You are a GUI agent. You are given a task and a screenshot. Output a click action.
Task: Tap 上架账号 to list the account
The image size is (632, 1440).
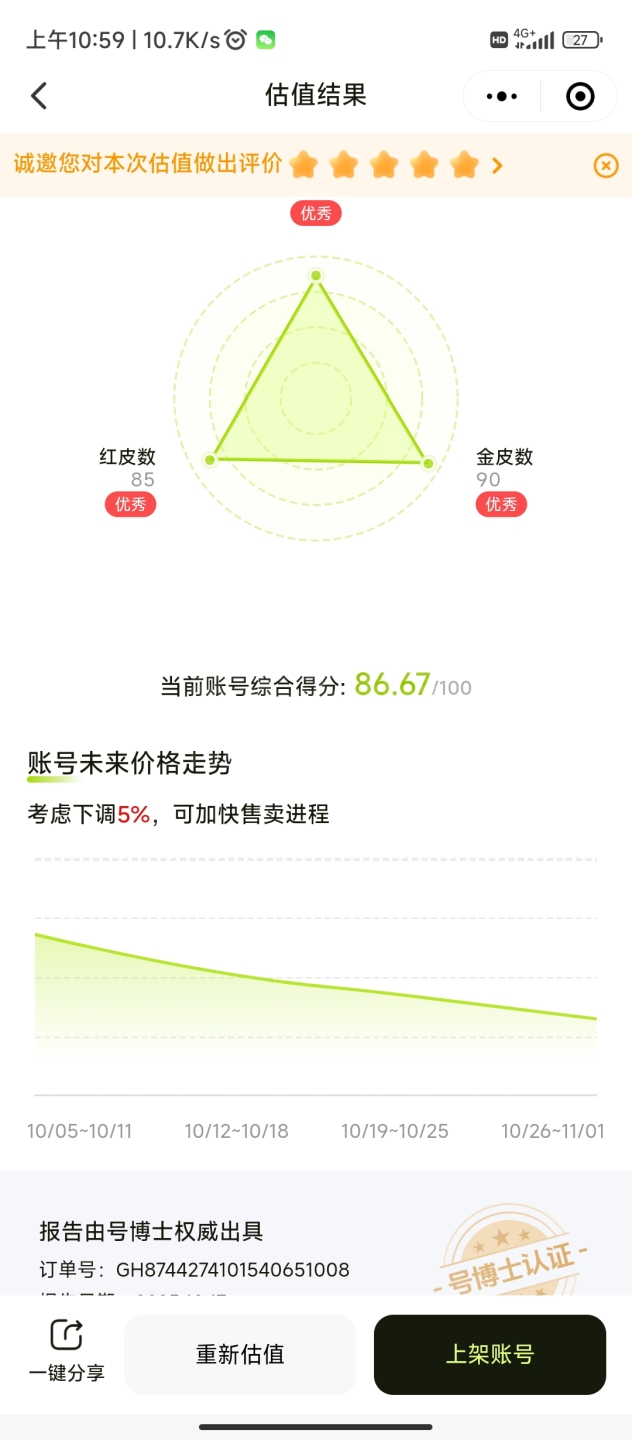[x=490, y=1354]
